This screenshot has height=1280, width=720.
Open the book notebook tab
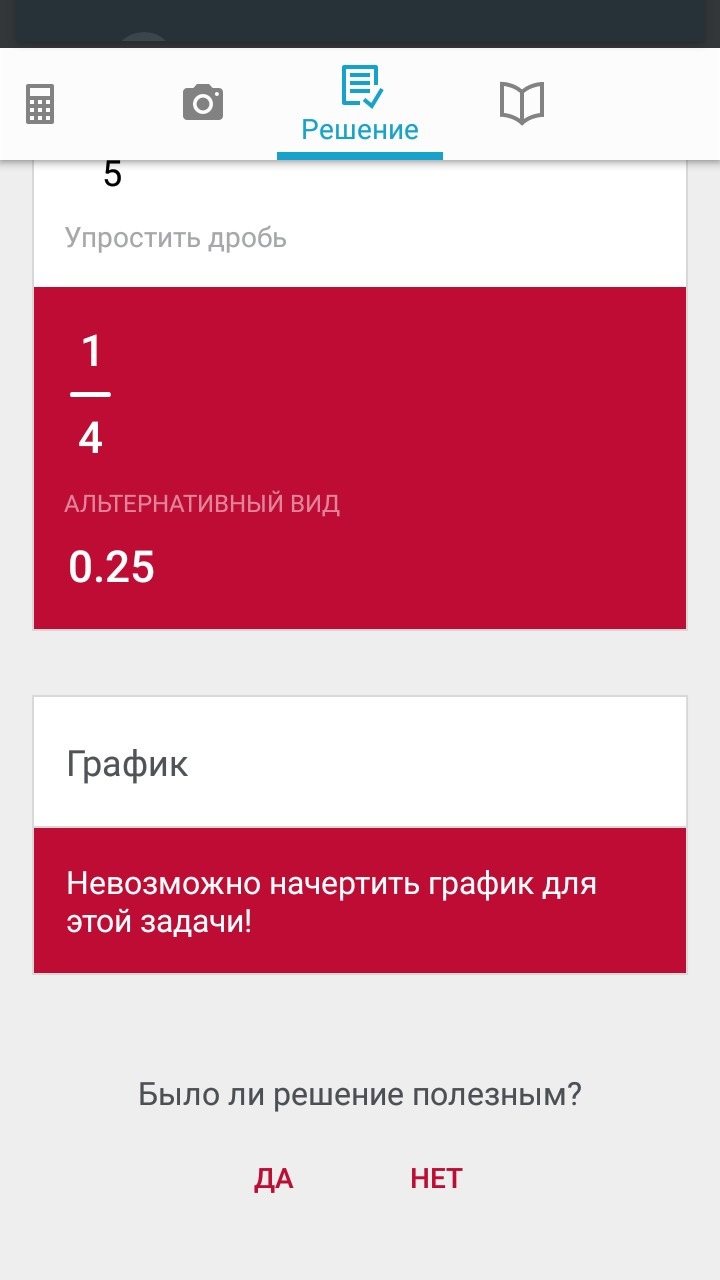(521, 103)
